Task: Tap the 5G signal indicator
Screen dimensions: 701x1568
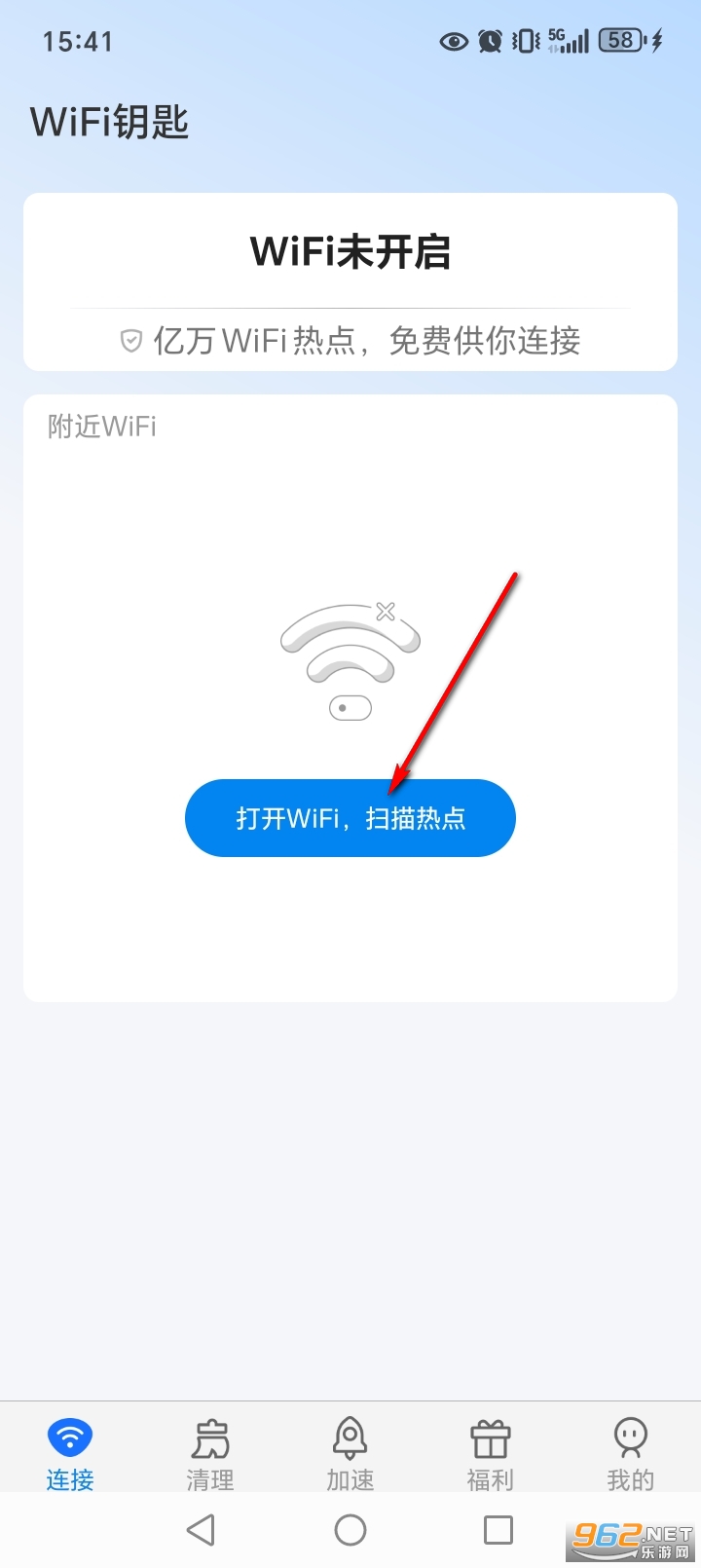Action: [x=568, y=41]
